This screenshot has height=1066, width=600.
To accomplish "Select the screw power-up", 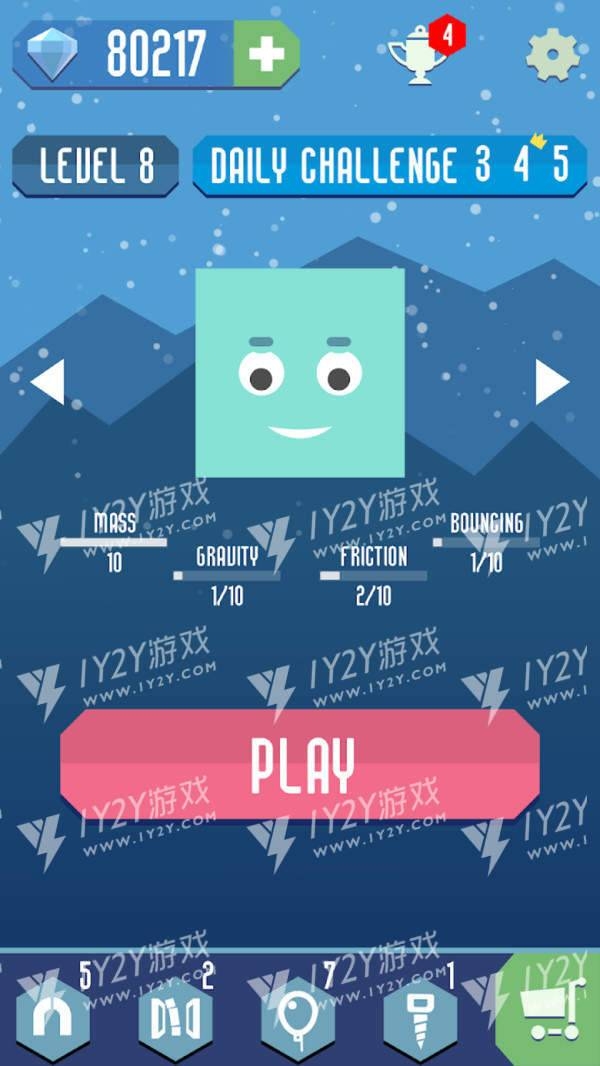I will [x=420, y=1018].
